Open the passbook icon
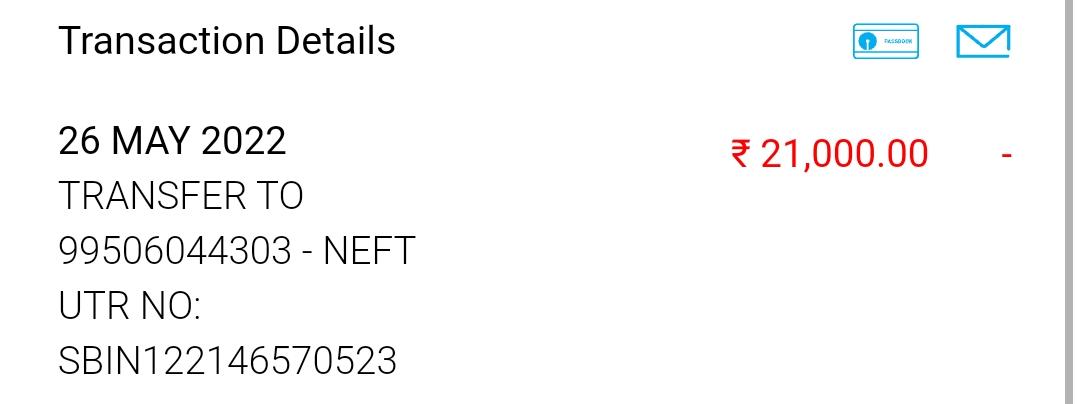The height and width of the screenshot is (404, 1077). pos(885,42)
